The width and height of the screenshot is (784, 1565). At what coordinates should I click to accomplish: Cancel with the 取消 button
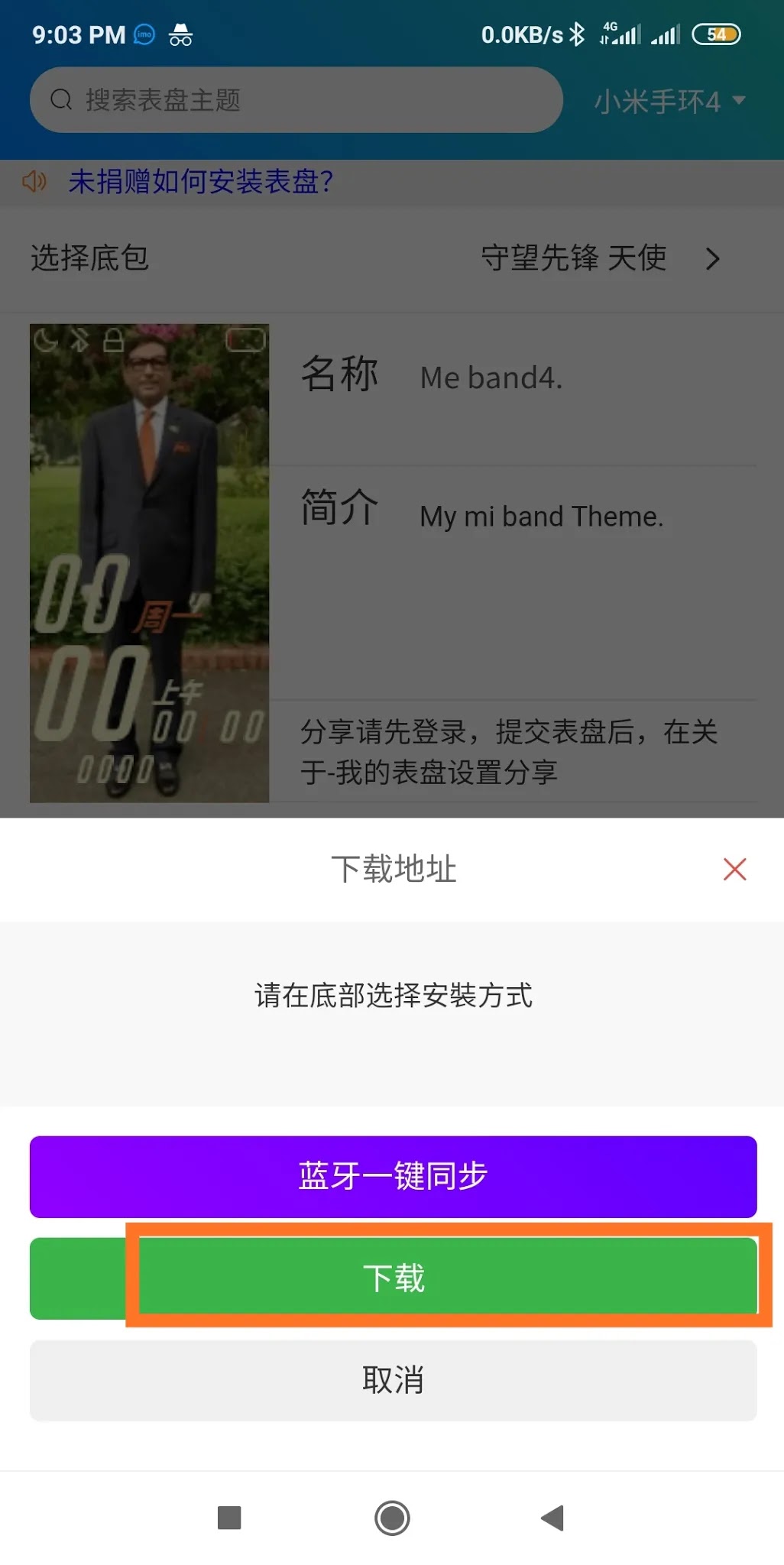point(393,1380)
